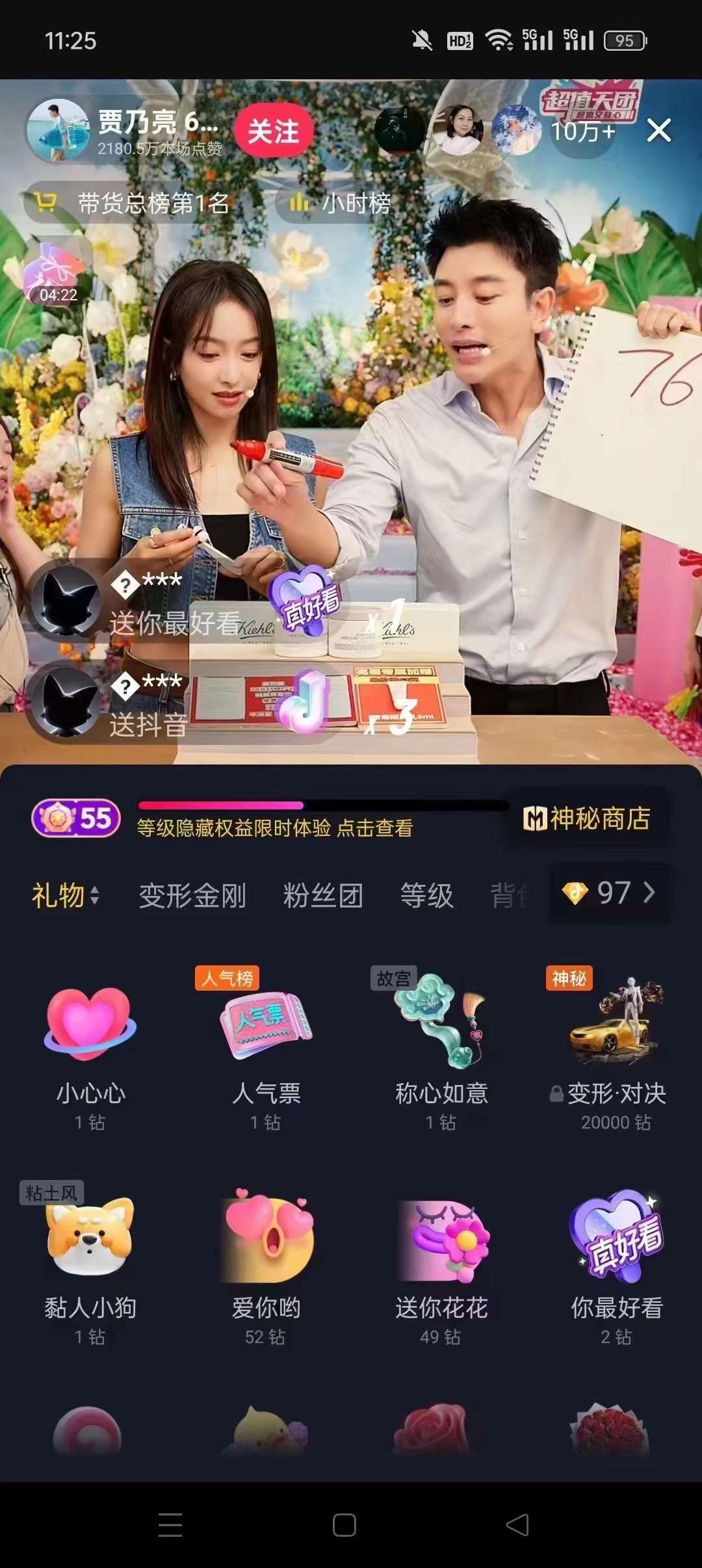Switch to the 粉丝团 tab

323,896
